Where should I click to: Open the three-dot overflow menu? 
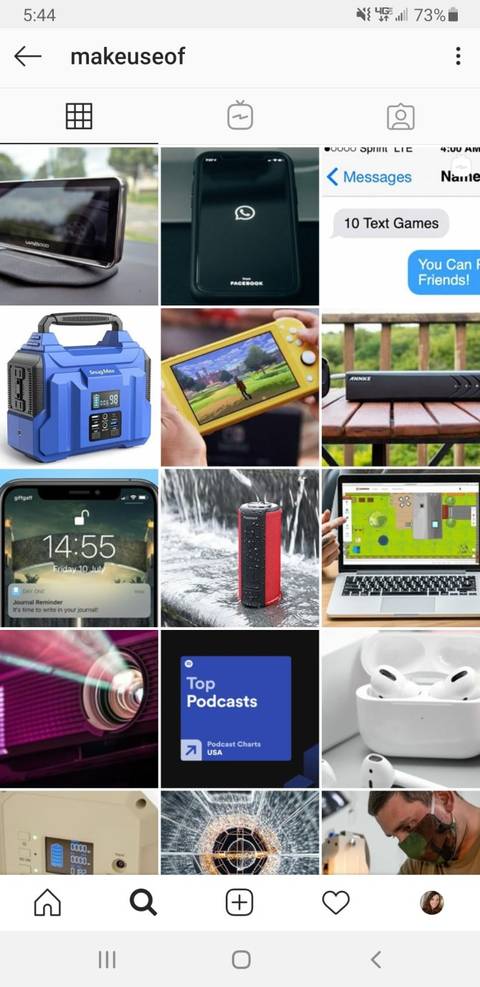pos(458,57)
